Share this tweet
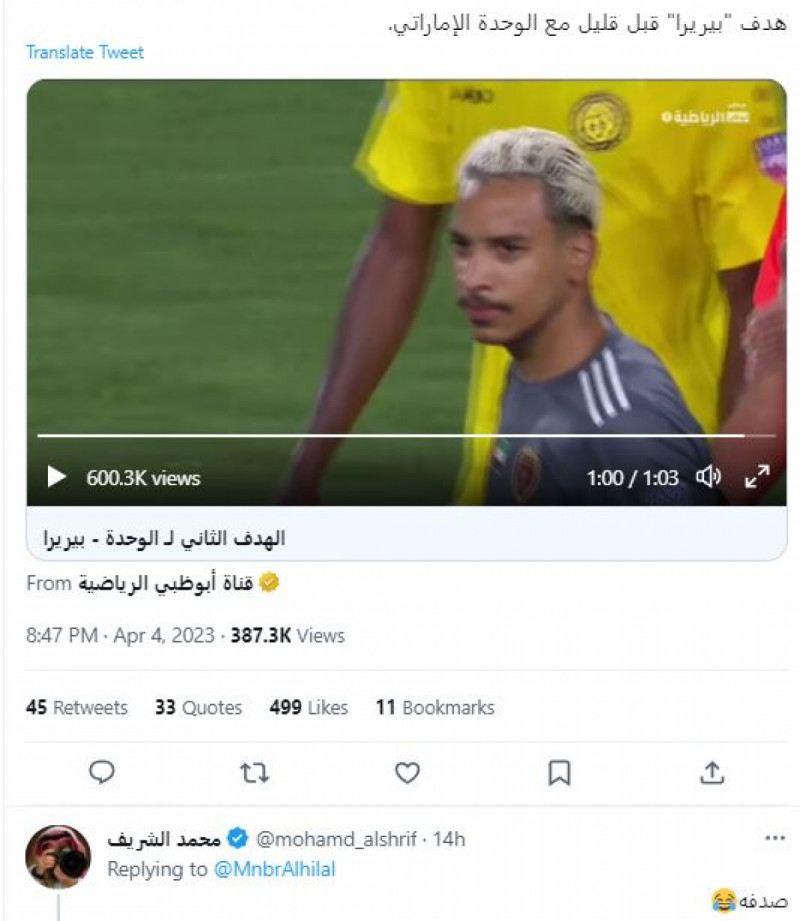 [x=711, y=772]
